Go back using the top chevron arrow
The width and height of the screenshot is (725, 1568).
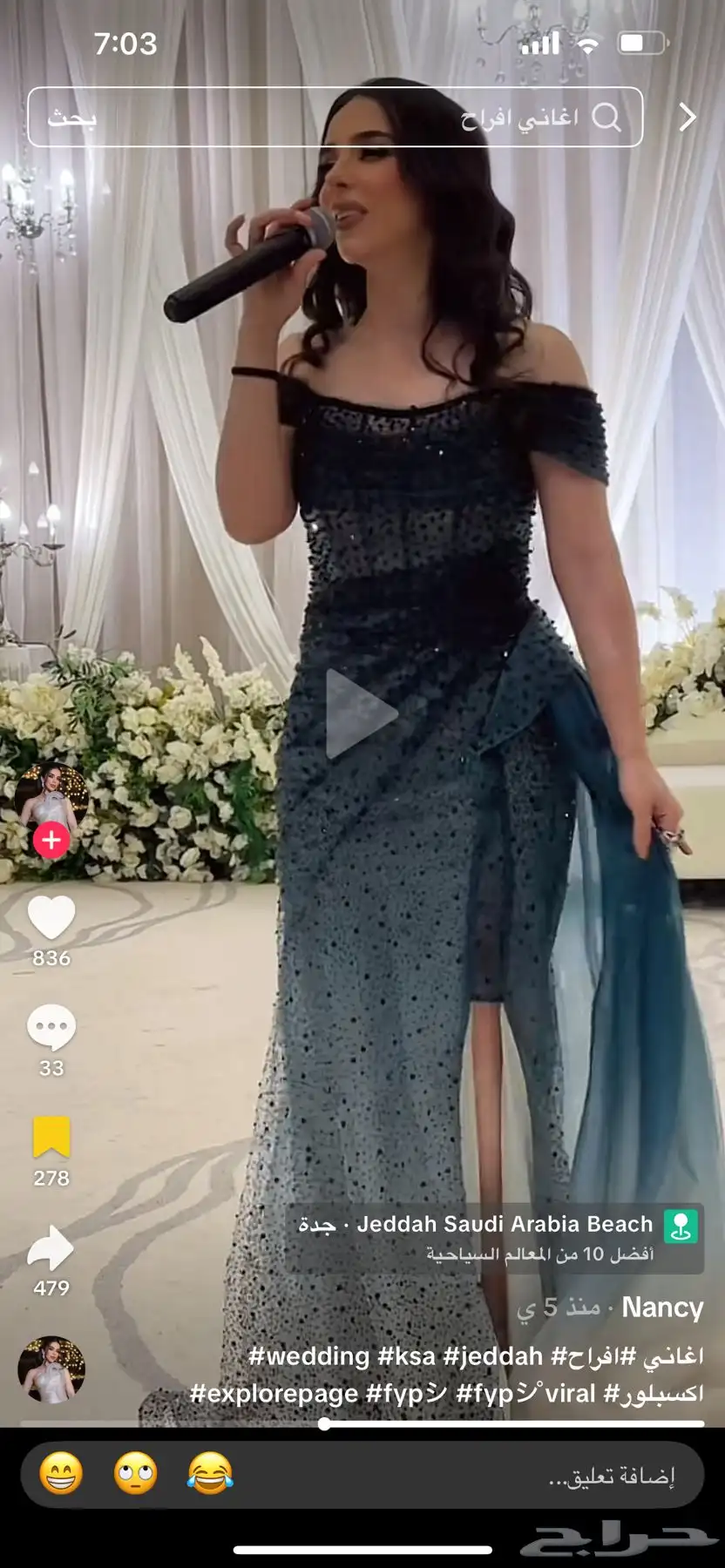tap(687, 117)
